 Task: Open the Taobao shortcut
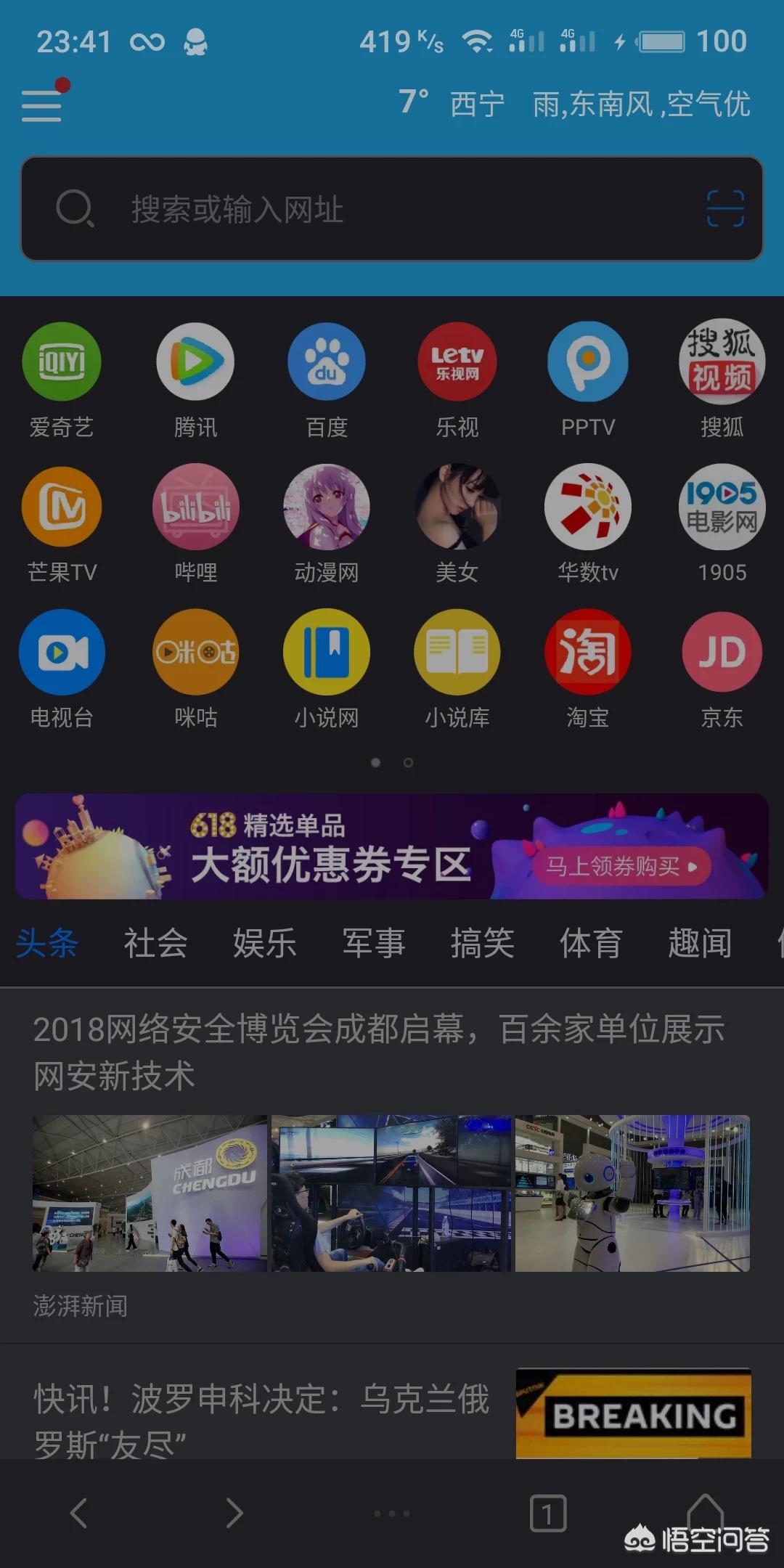click(x=588, y=652)
